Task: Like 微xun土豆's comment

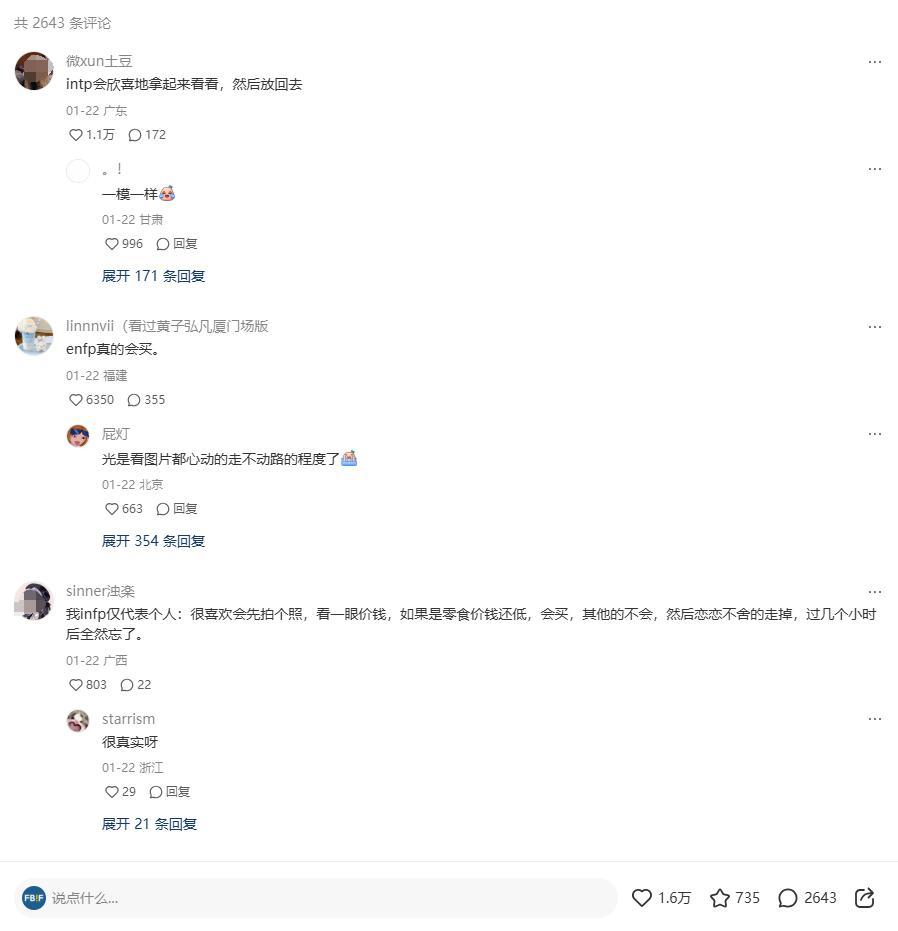Action: [x=76, y=135]
